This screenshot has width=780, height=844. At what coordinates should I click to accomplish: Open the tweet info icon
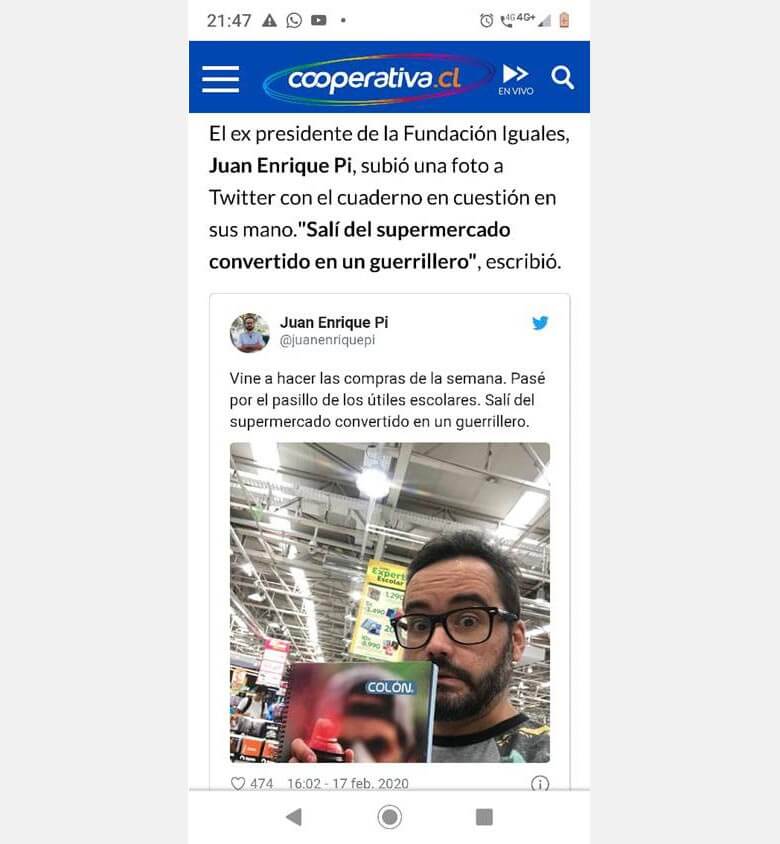[x=539, y=783]
